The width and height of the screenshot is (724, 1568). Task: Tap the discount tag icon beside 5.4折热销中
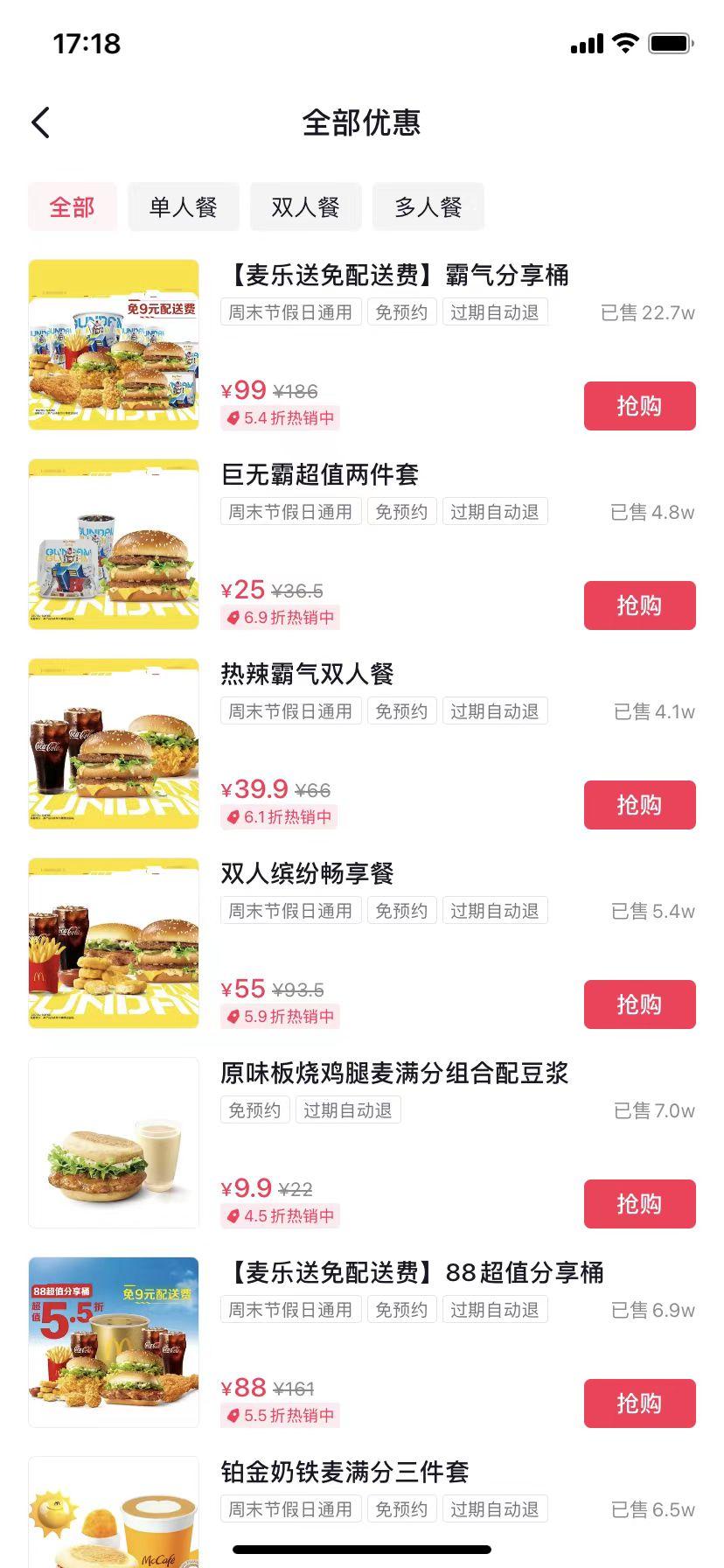click(x=232, y=418)
